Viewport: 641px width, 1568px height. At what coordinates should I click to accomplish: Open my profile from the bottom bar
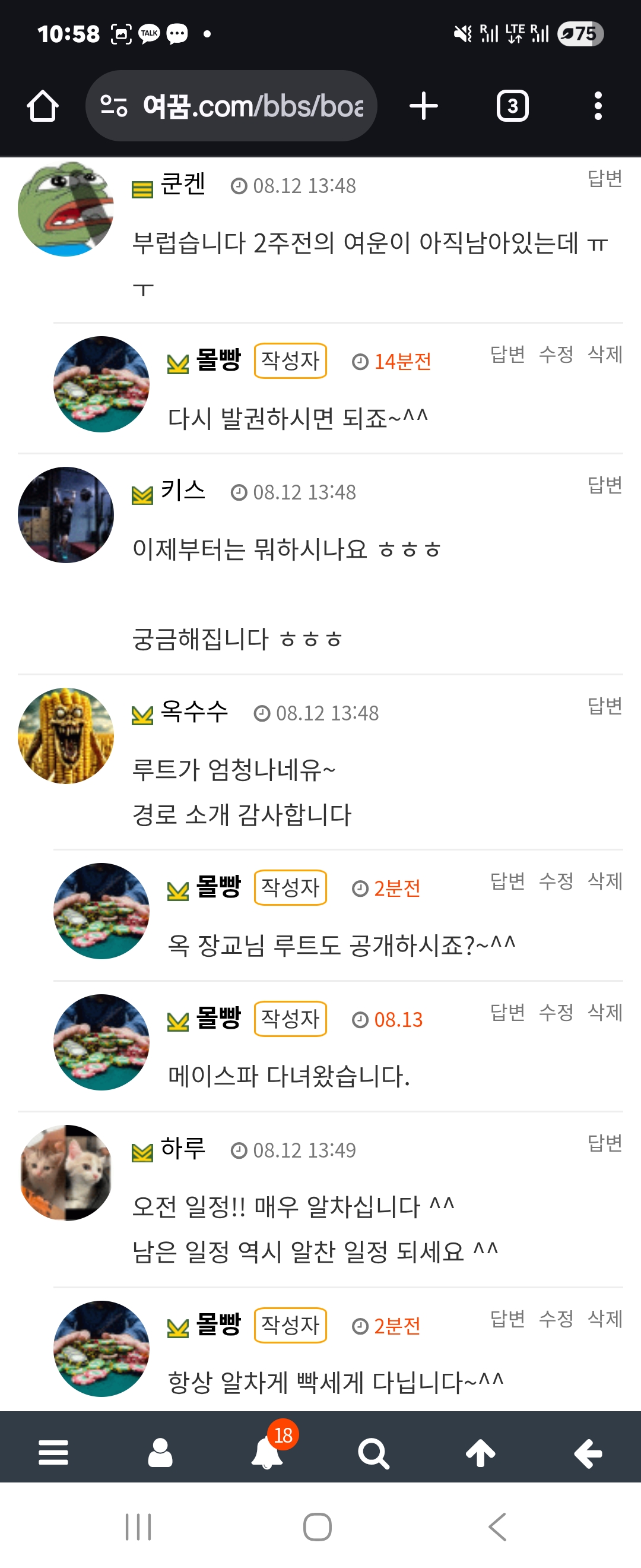coord(160,1453)
